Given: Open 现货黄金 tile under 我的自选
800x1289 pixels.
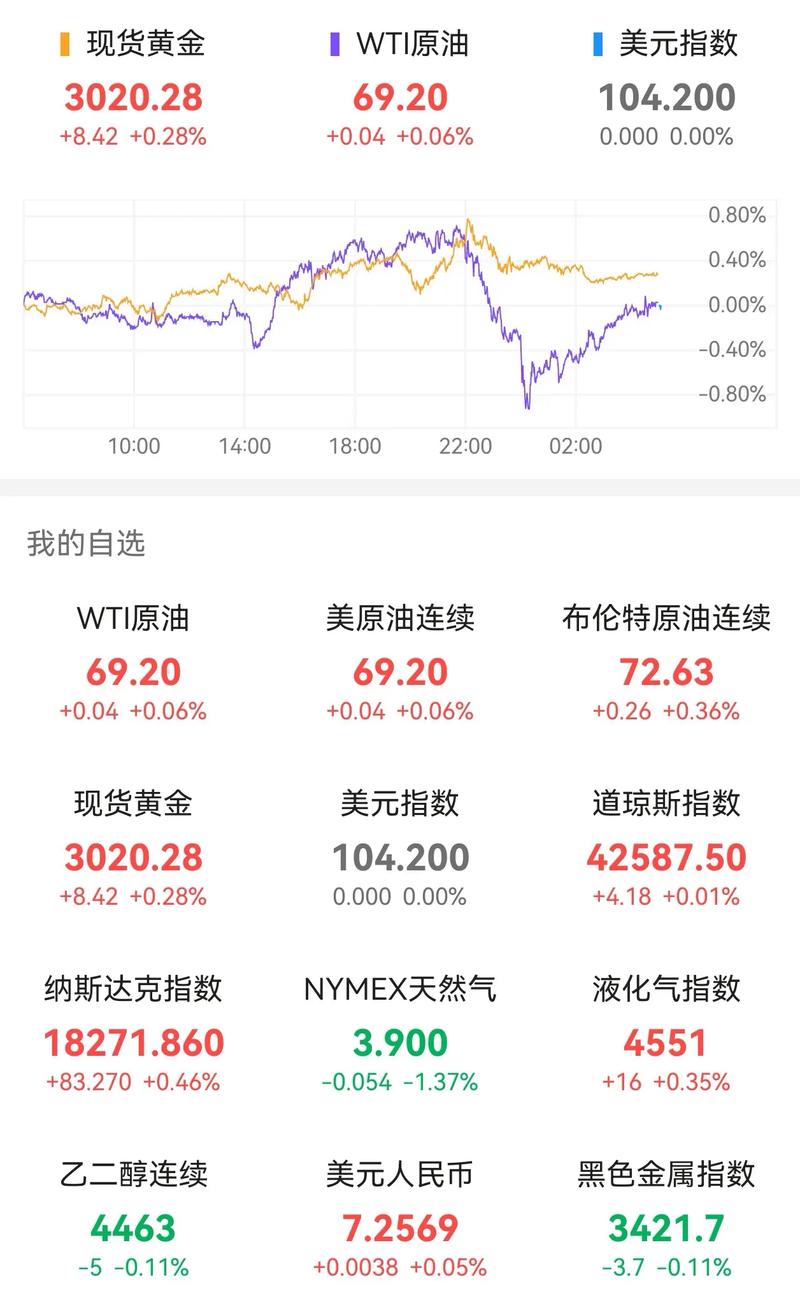Looking at the screenshot, I should 133,849.
